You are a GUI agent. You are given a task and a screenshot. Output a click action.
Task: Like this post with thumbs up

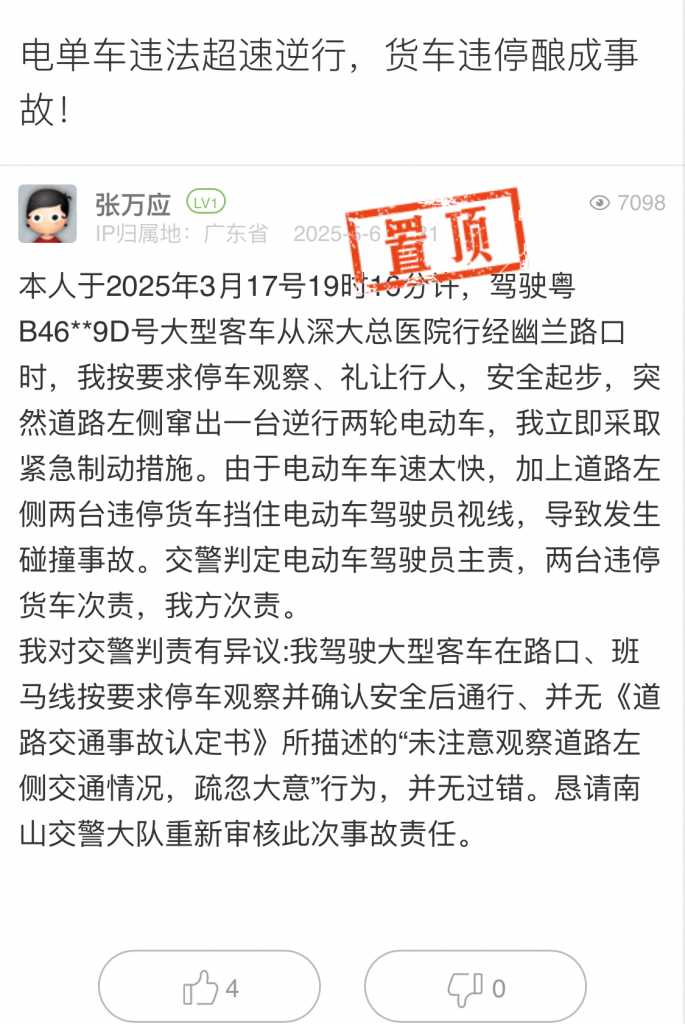tap(209, 989)
